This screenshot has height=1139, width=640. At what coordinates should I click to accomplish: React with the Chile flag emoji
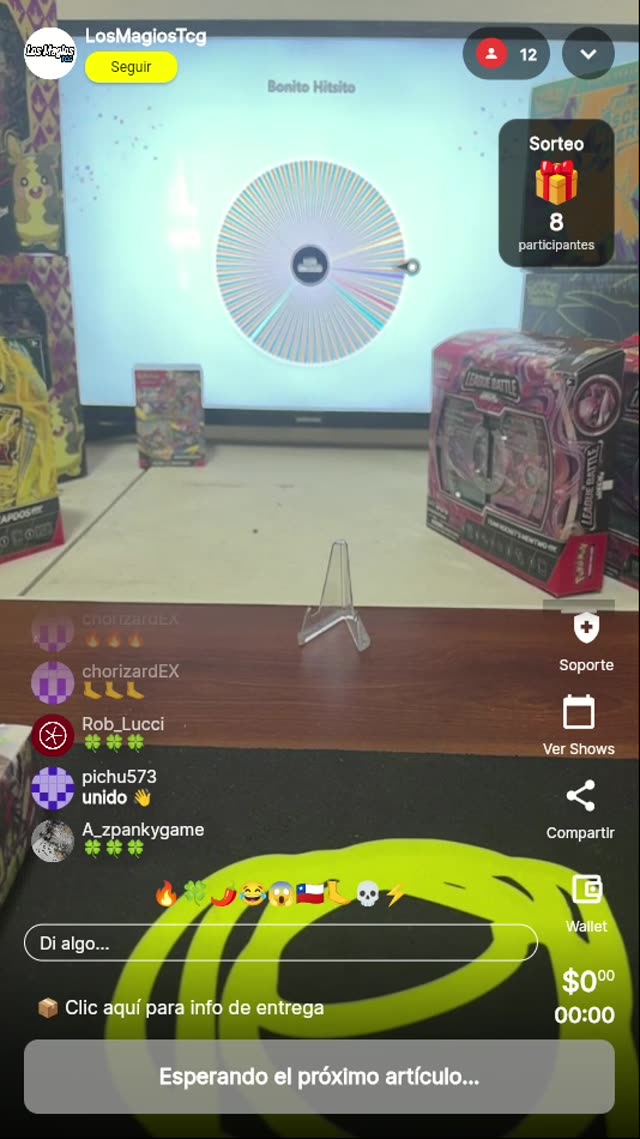pos(310,894)
